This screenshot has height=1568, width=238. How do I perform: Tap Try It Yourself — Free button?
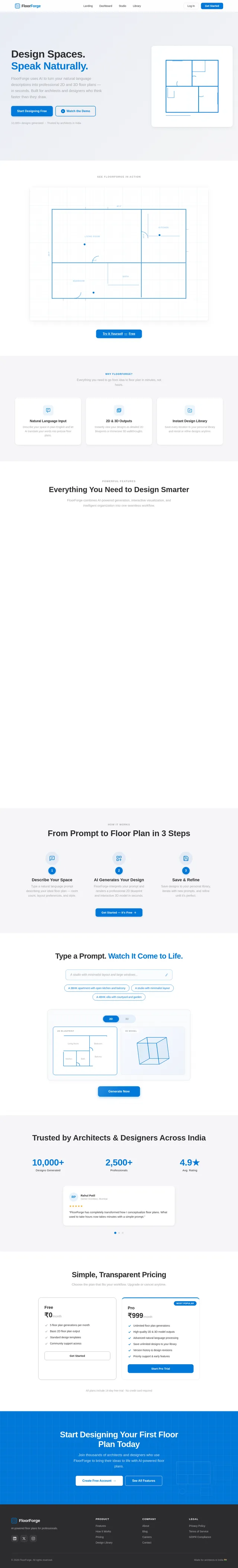click(x=119, y=334)
